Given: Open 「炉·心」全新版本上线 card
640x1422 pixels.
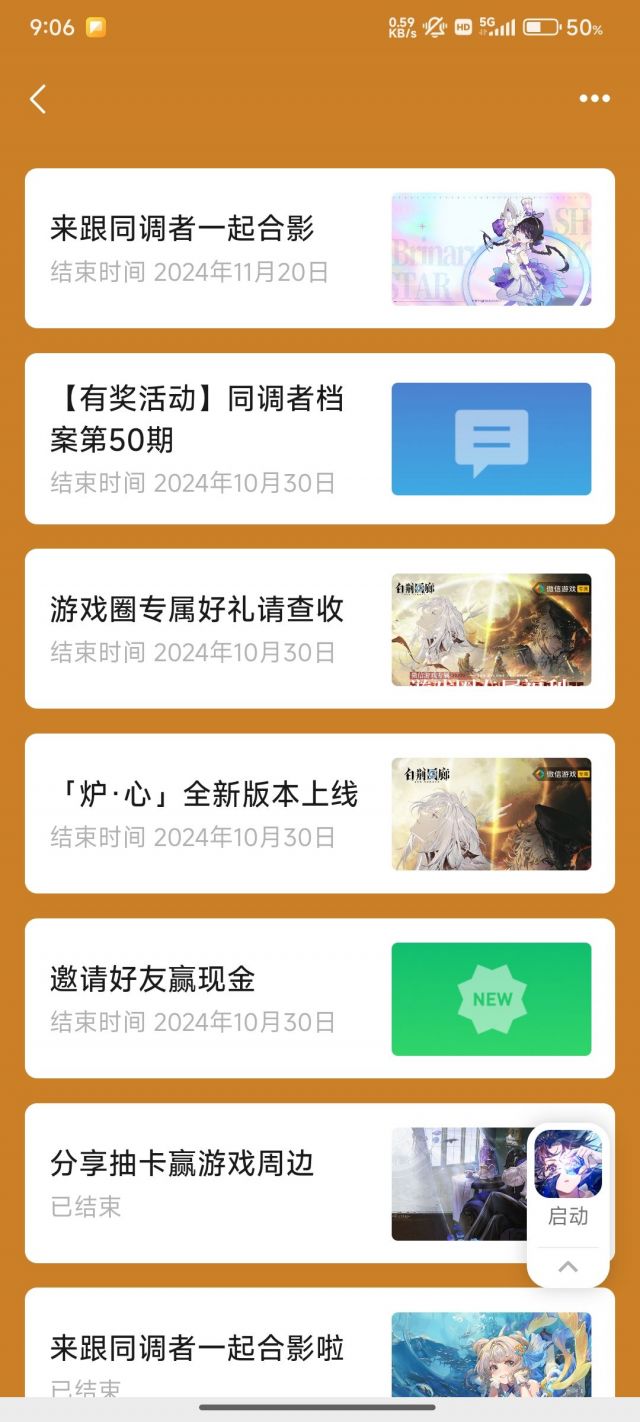Looking at the screenshot, I should coord(320,814).
